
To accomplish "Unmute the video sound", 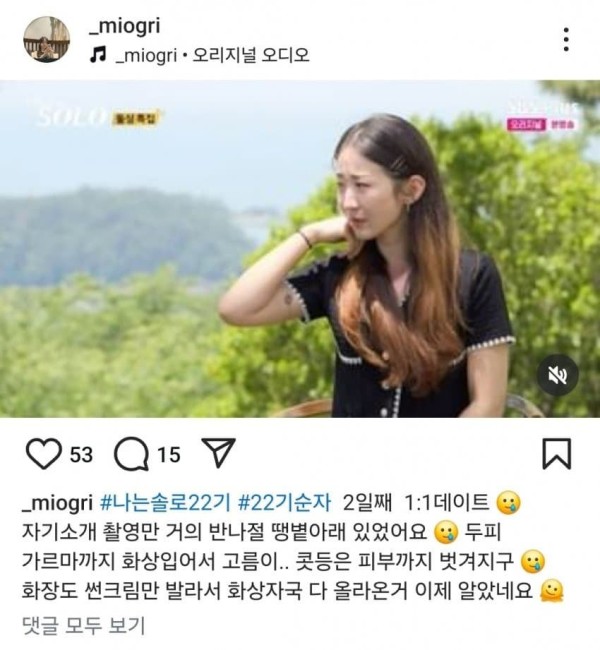I will pyautogui.click(x=558, y=376).
